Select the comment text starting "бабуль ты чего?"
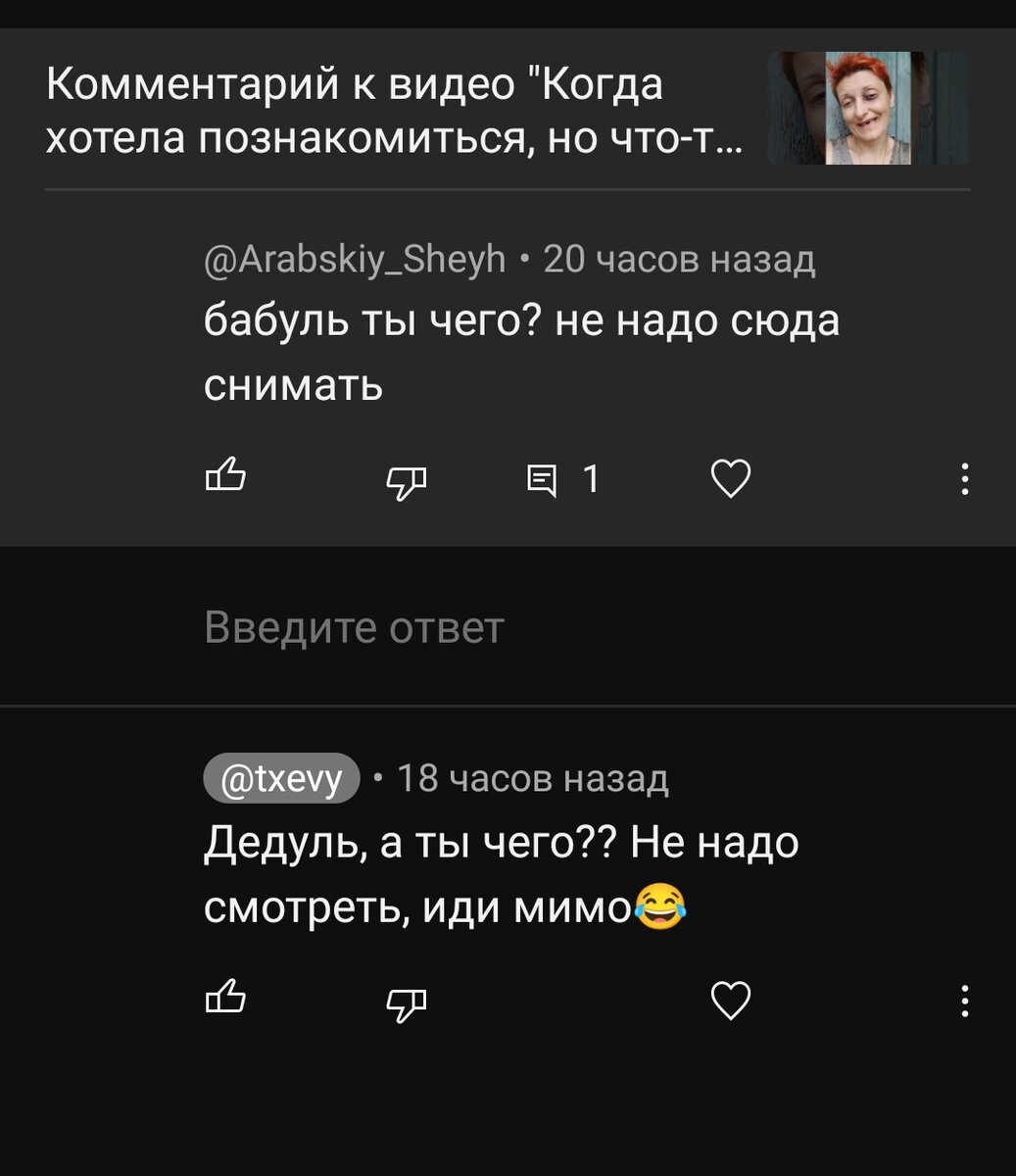1016x1176 pixels. pyautogui.click(x=519, y=321)
